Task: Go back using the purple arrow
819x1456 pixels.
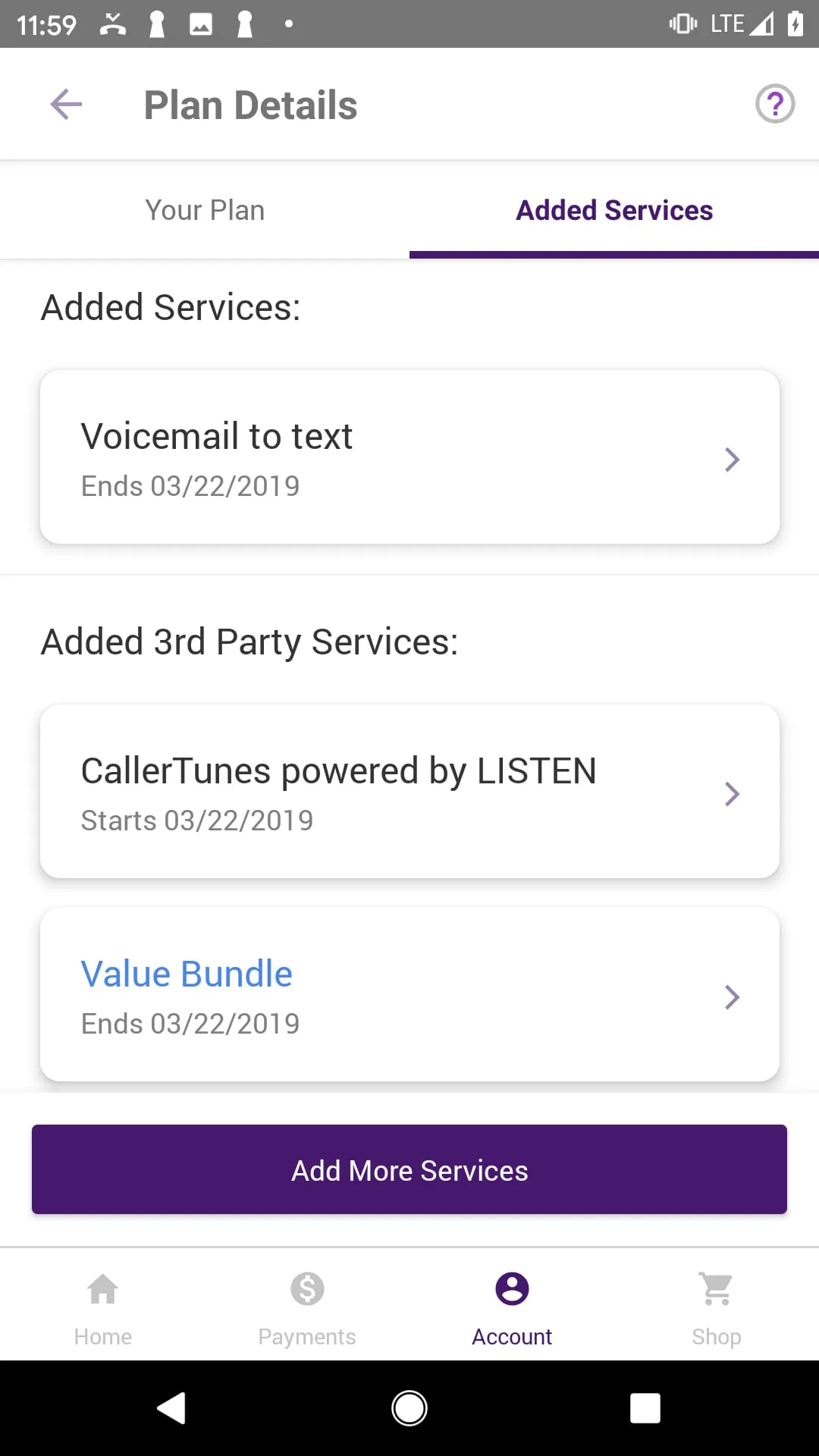Action: [x=66, y=105]
